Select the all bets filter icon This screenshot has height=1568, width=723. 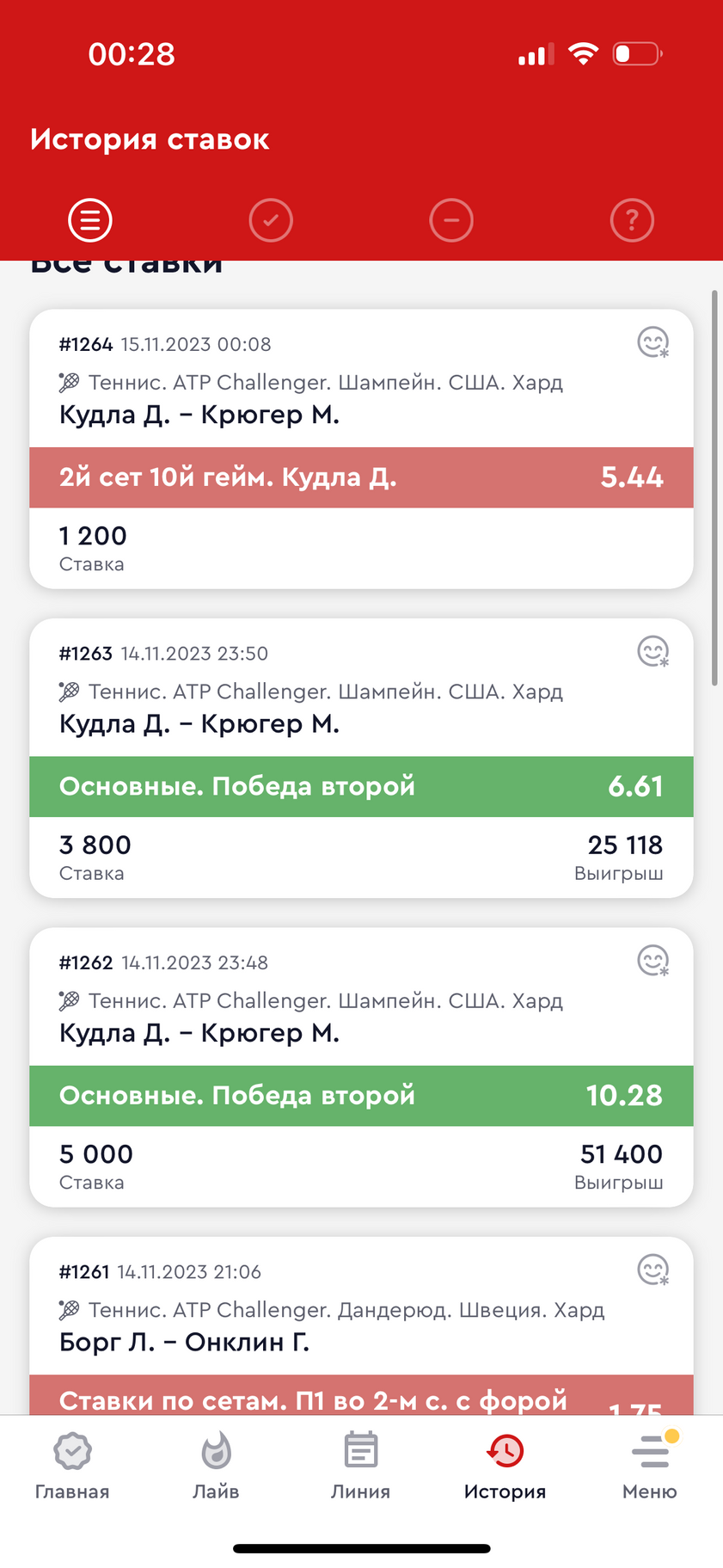point(90,220)
